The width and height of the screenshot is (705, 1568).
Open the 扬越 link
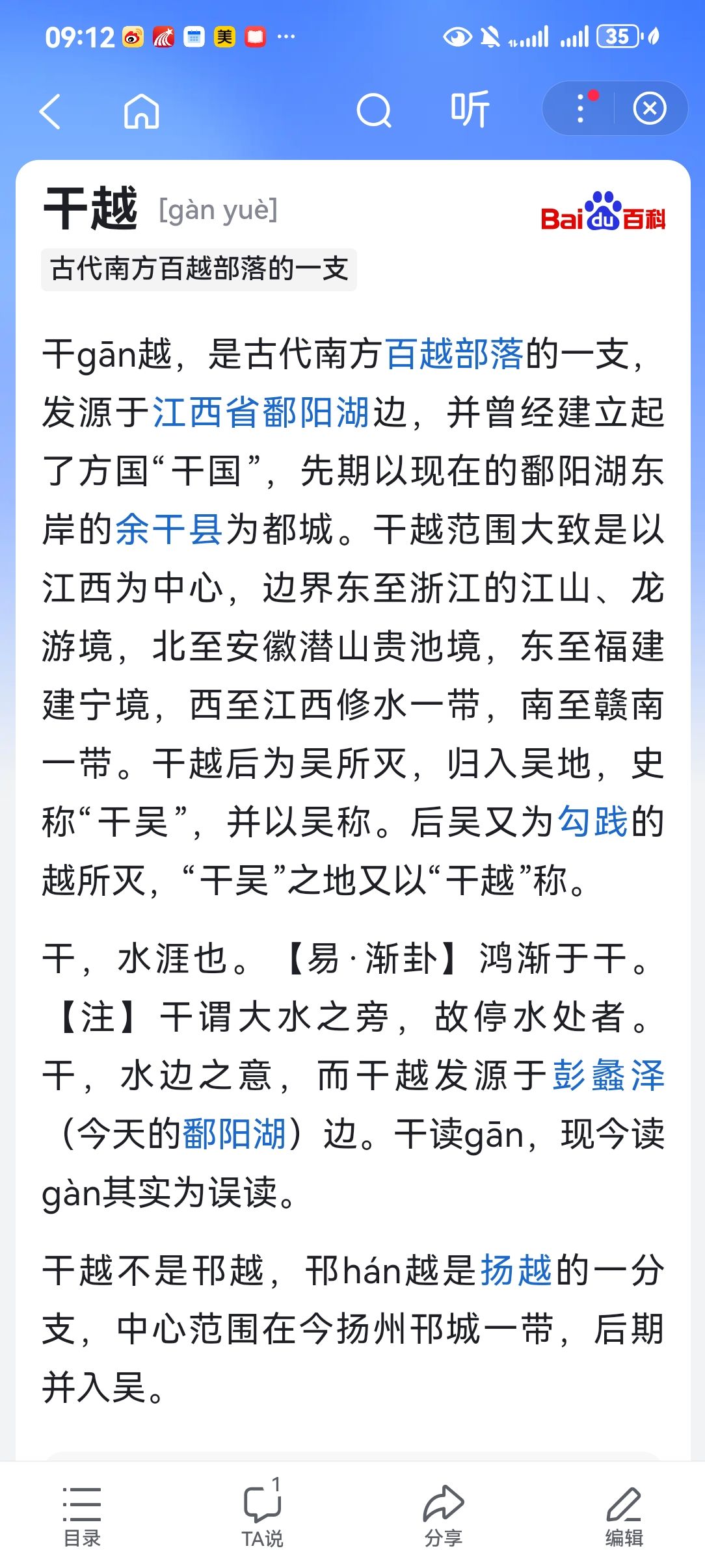[x=516, y=1270]
